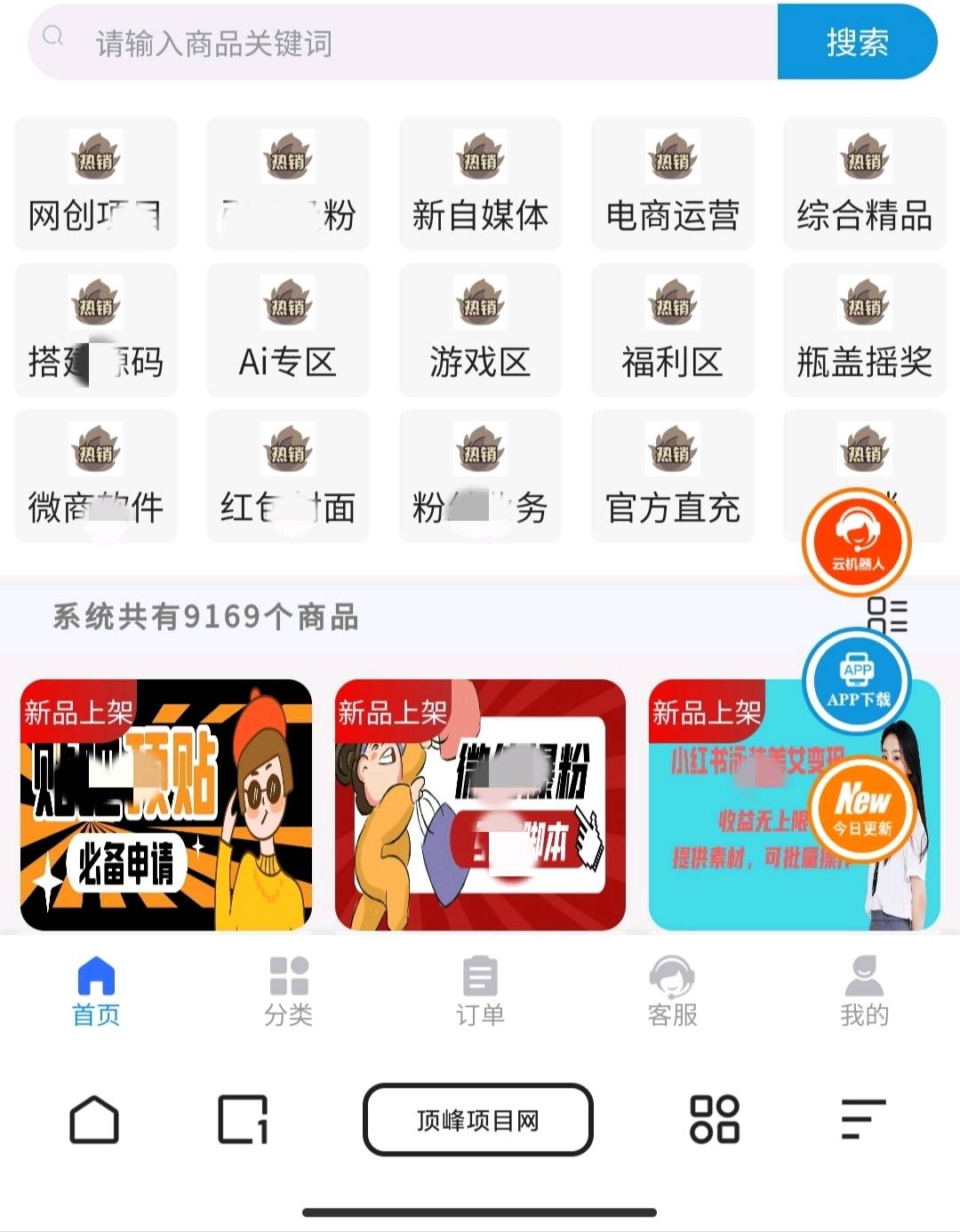Tap the blue 搜索 button
Viewport: 960px width, 1232px height.
click(x=857, y=43)
